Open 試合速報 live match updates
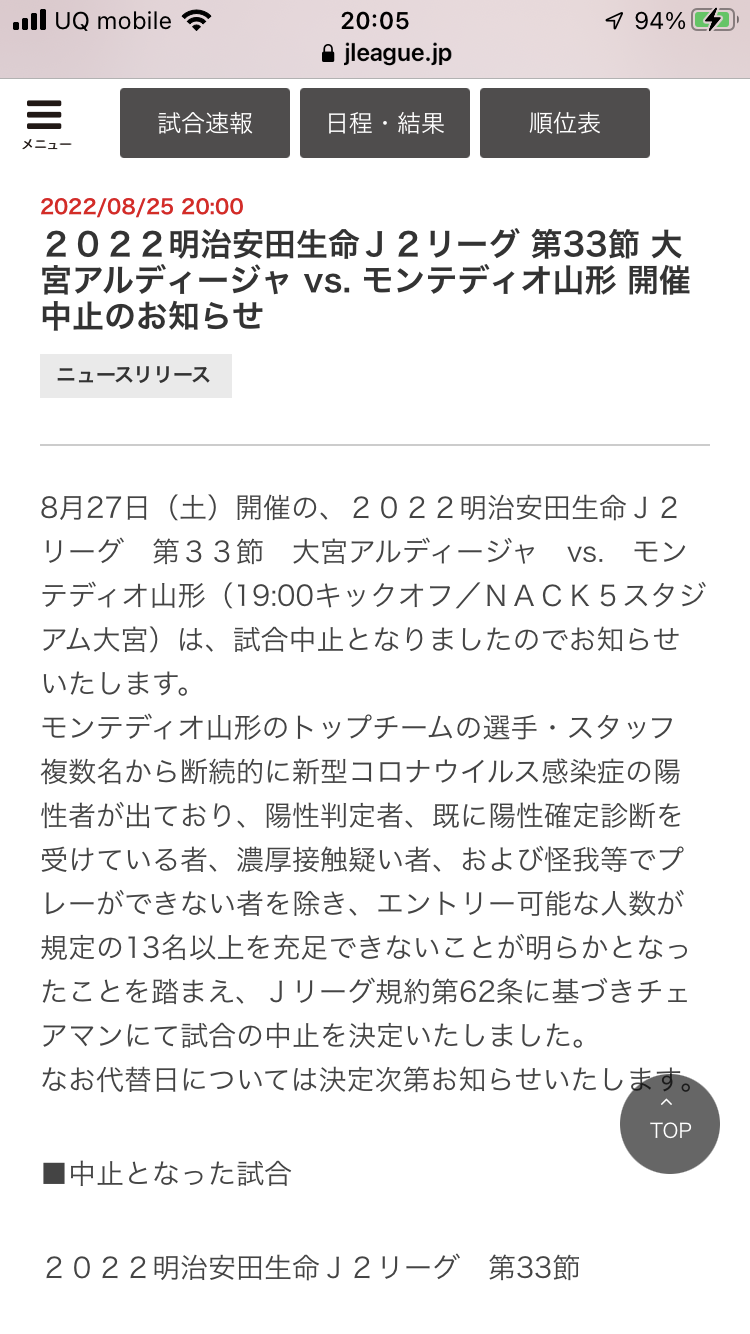Image resolution: width=750 pixels, height=1334 pixels. (x=205, y=123)
